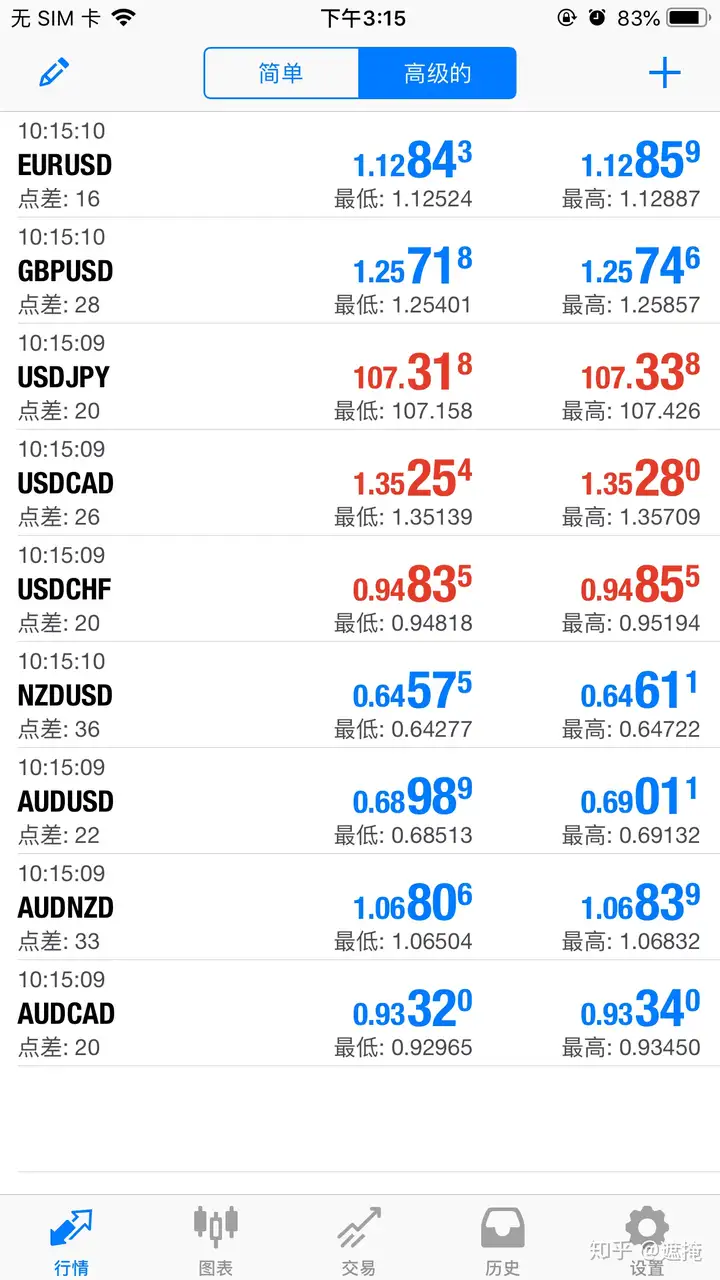This screenshot has width=720, height=1280.
Task: Tap the USDCHF row
Action: coord(360,589)
